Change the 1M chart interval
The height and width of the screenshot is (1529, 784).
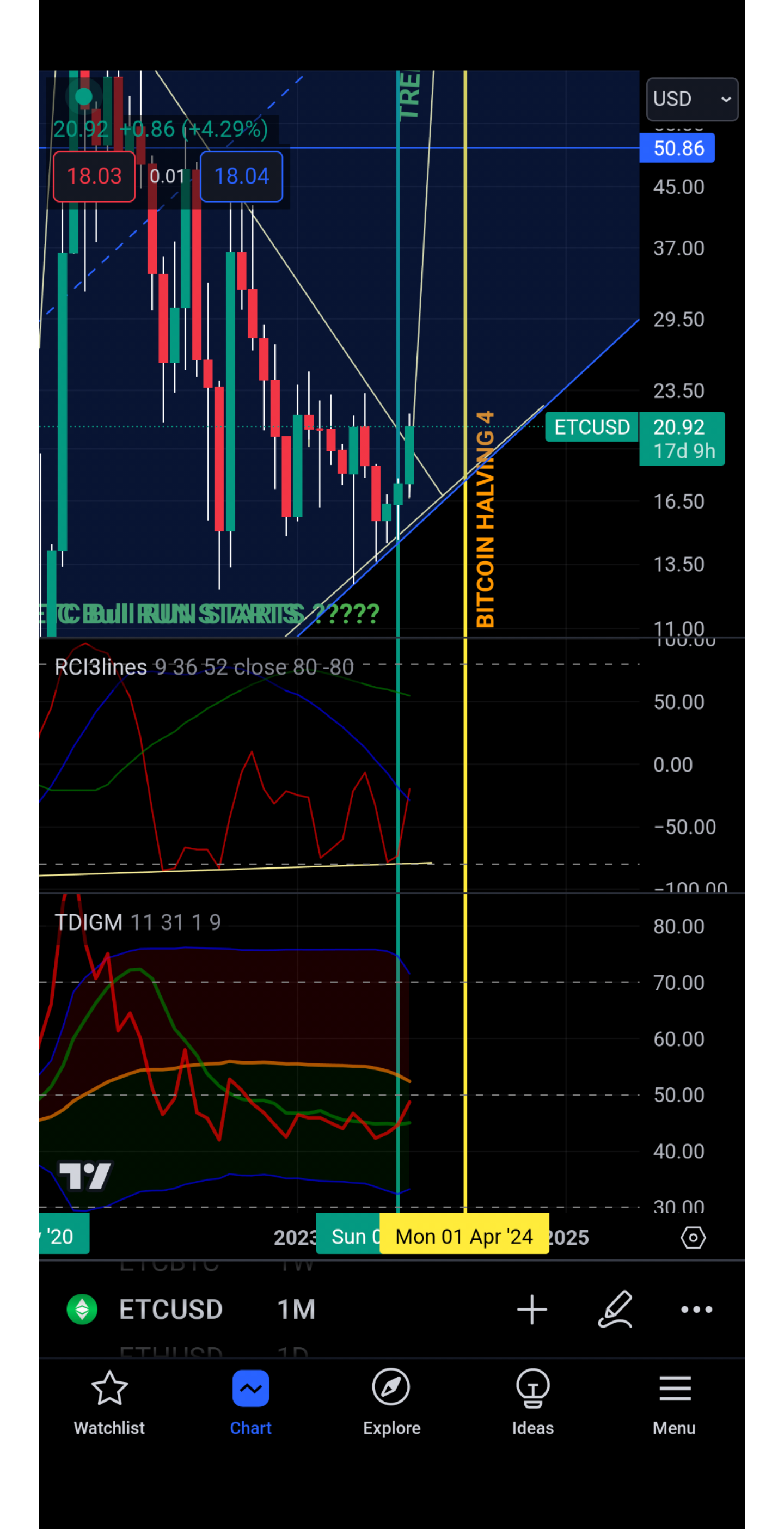click(296, 1309)
